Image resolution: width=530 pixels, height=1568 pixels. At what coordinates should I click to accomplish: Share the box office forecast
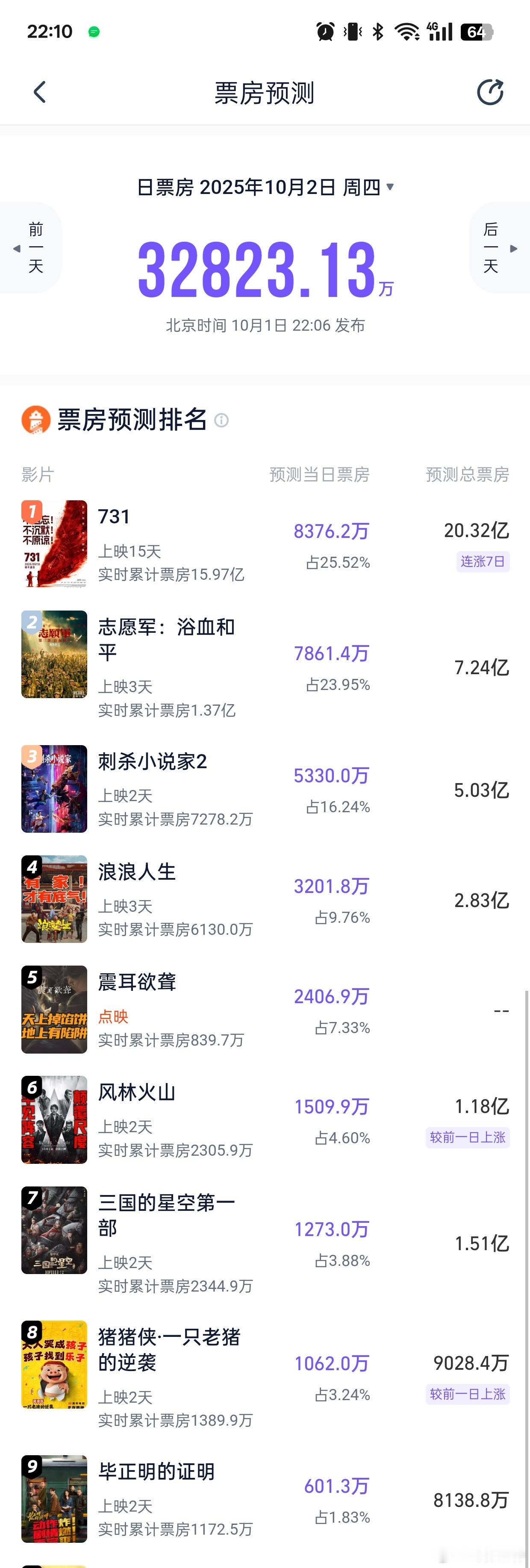(490, 93)
